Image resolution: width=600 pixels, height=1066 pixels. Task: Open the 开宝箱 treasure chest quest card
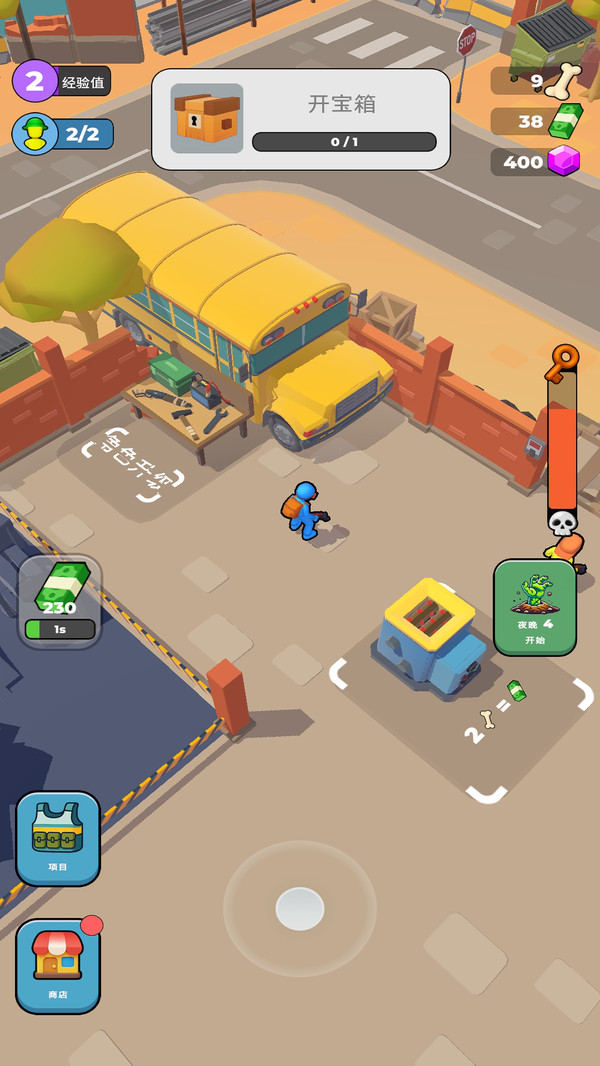[300, 119]
